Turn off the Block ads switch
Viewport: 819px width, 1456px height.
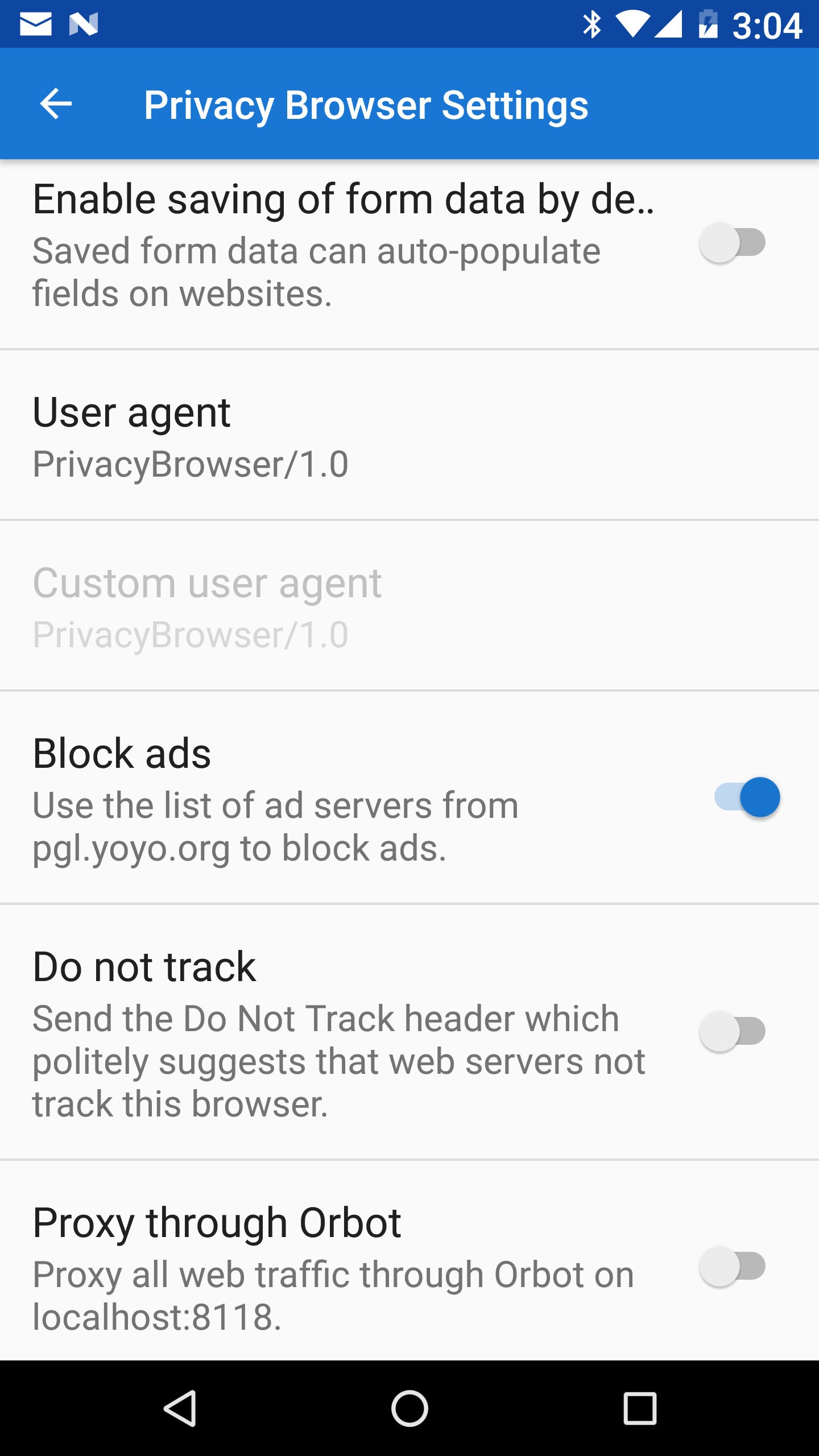[747, 797]
